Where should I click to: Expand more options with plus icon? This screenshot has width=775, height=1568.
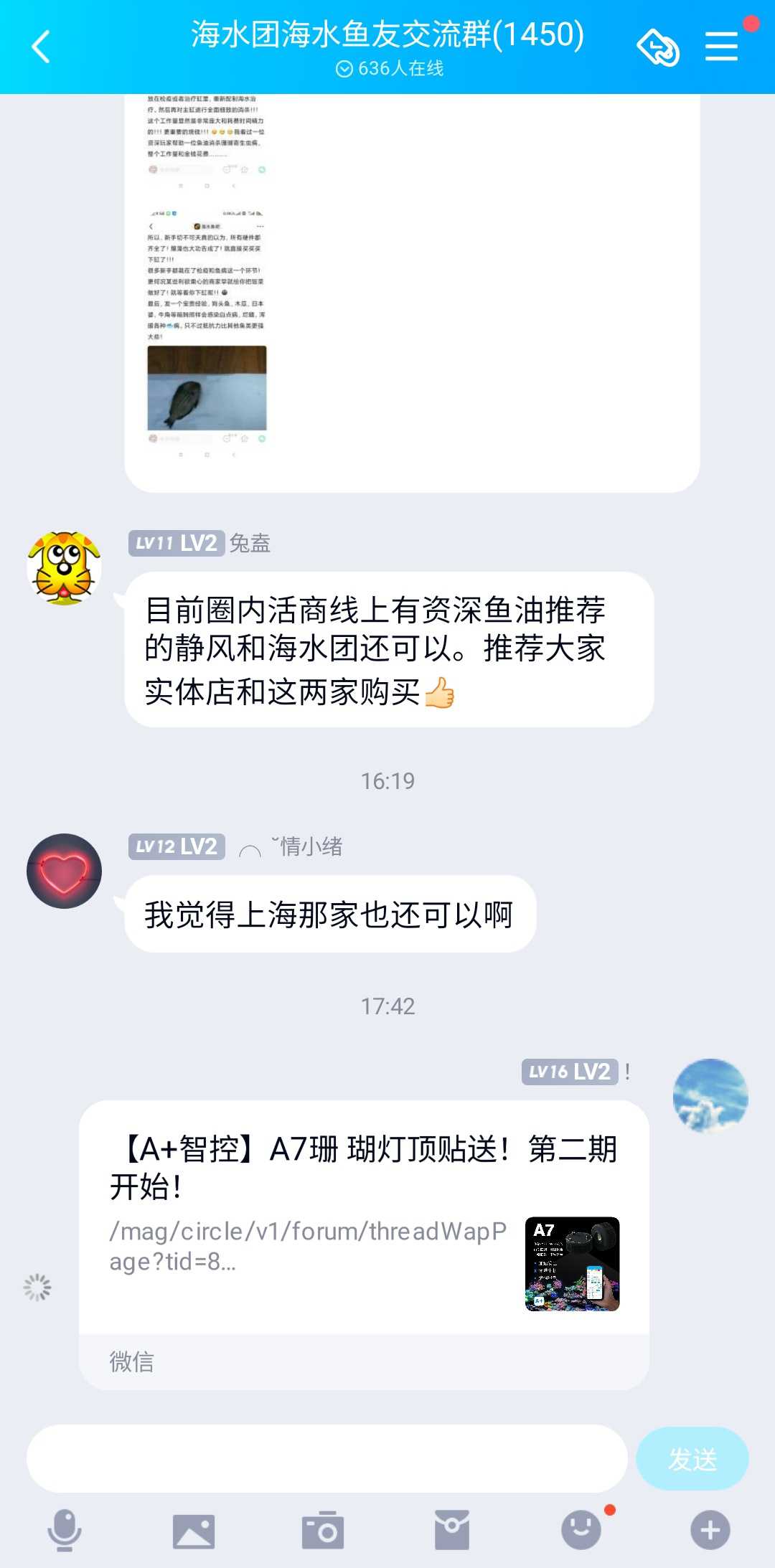pyautogui.click(x=710, y=1530)
